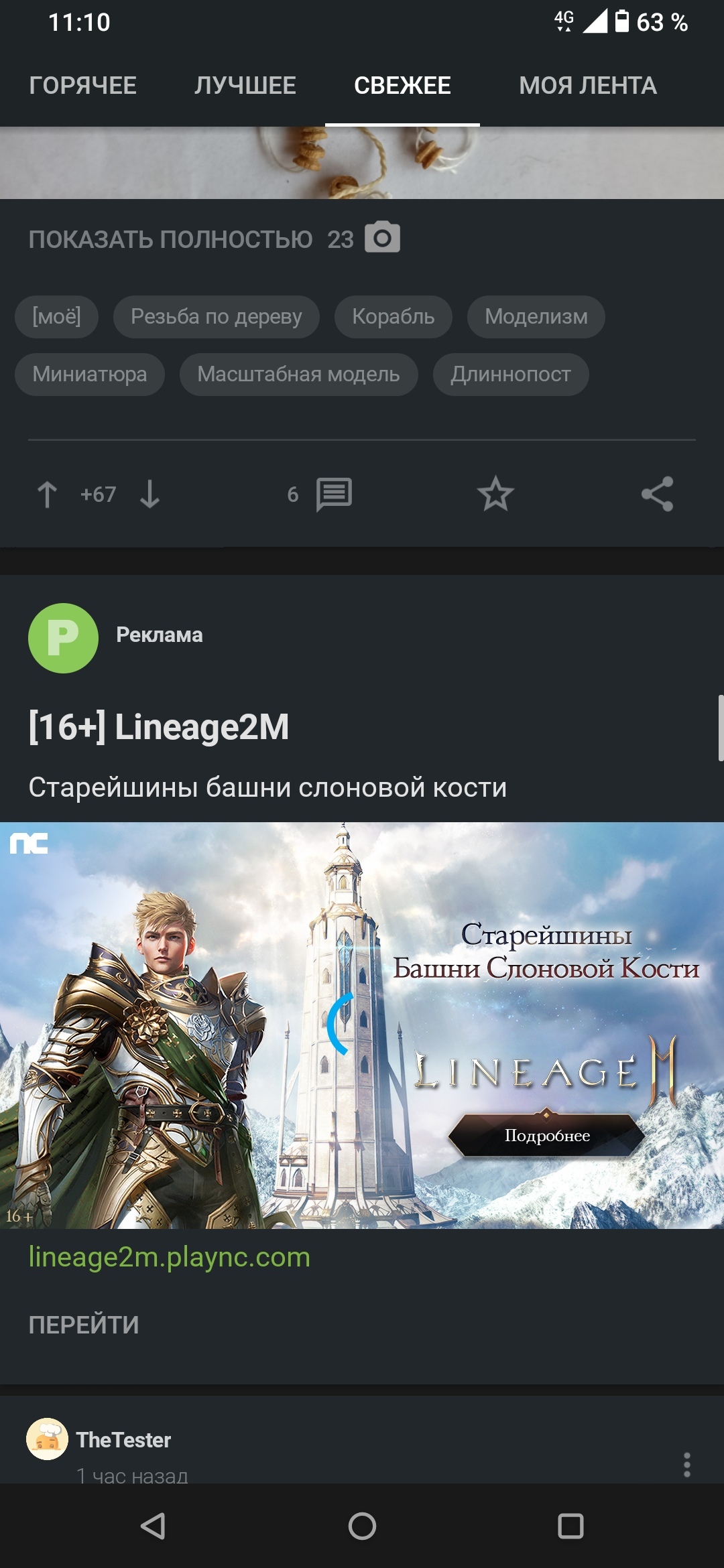Follow the lineage2m.plaync.com link
This screenshot has width=724, height=1568.
169,1257
